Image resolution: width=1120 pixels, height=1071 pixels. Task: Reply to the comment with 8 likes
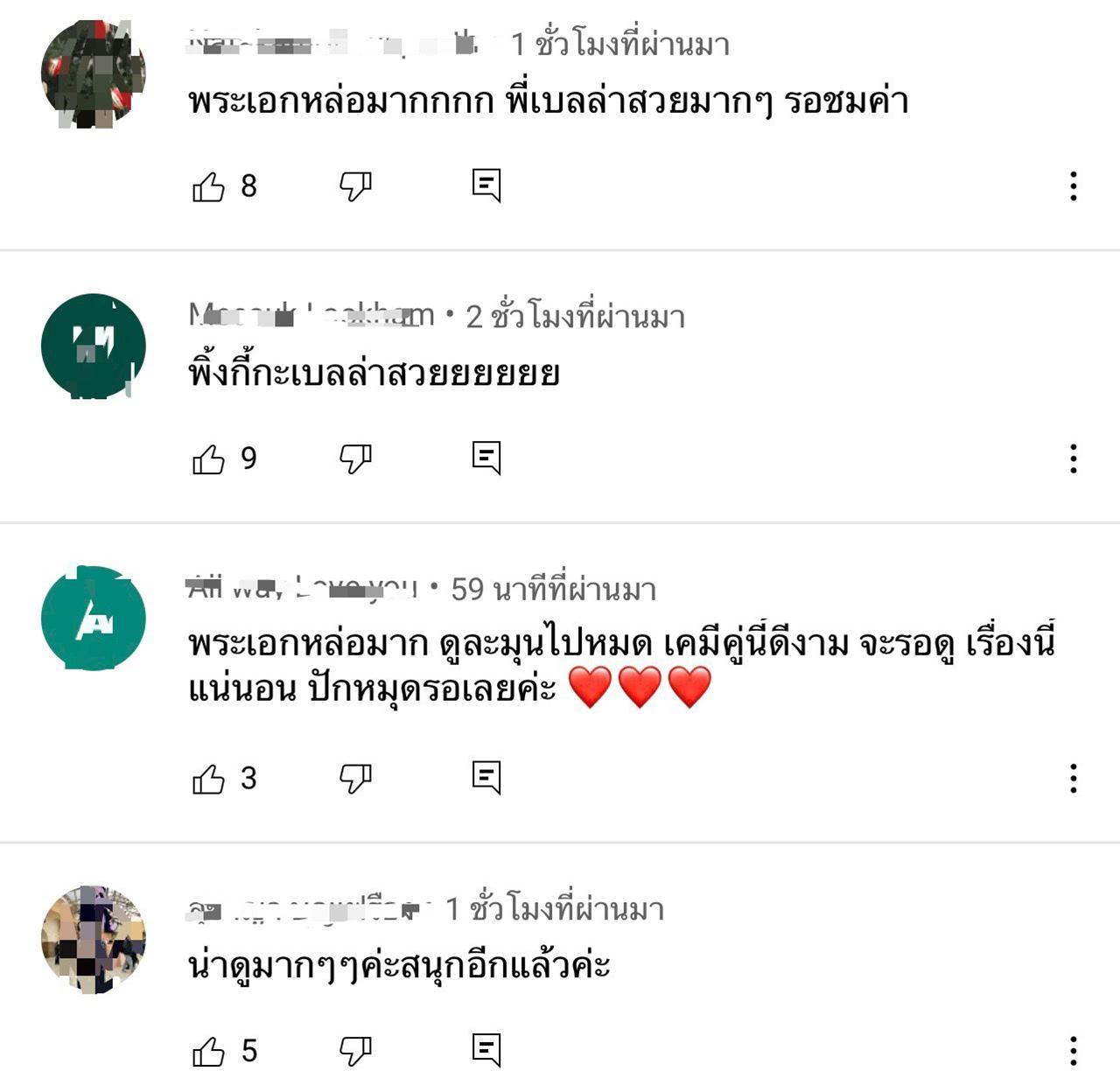(x=486, y=185)
